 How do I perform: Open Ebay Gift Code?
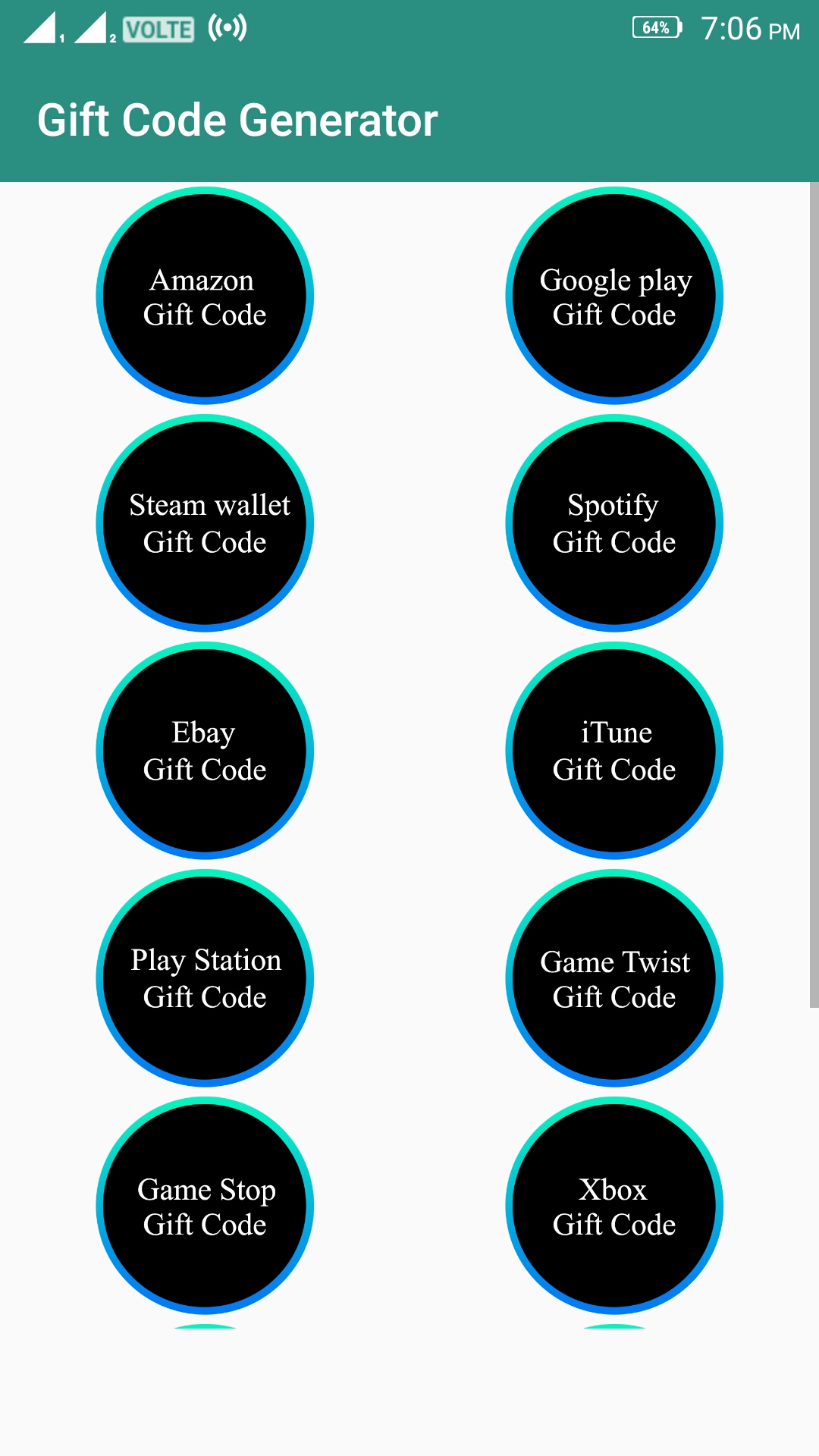coord(205,751)
